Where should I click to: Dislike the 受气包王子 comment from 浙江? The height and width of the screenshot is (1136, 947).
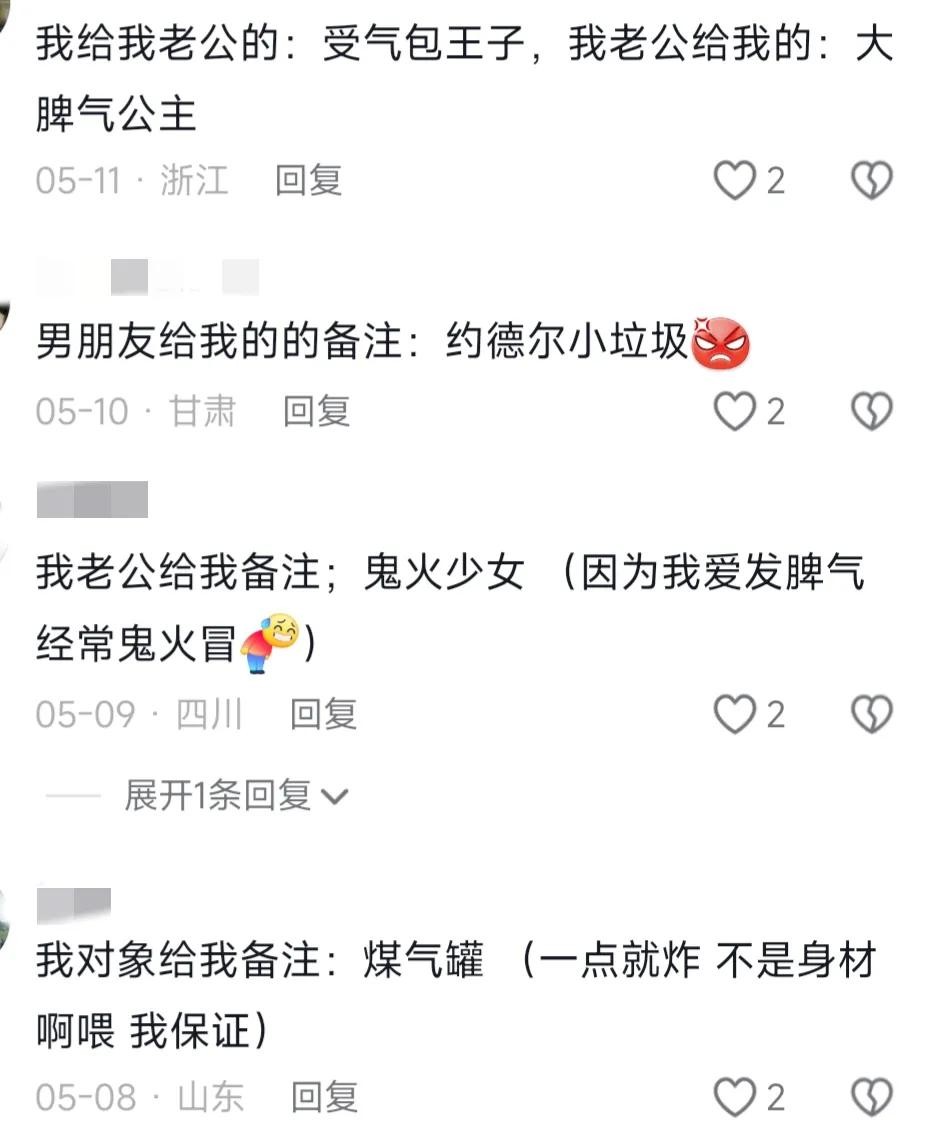(x=871, y=181)
